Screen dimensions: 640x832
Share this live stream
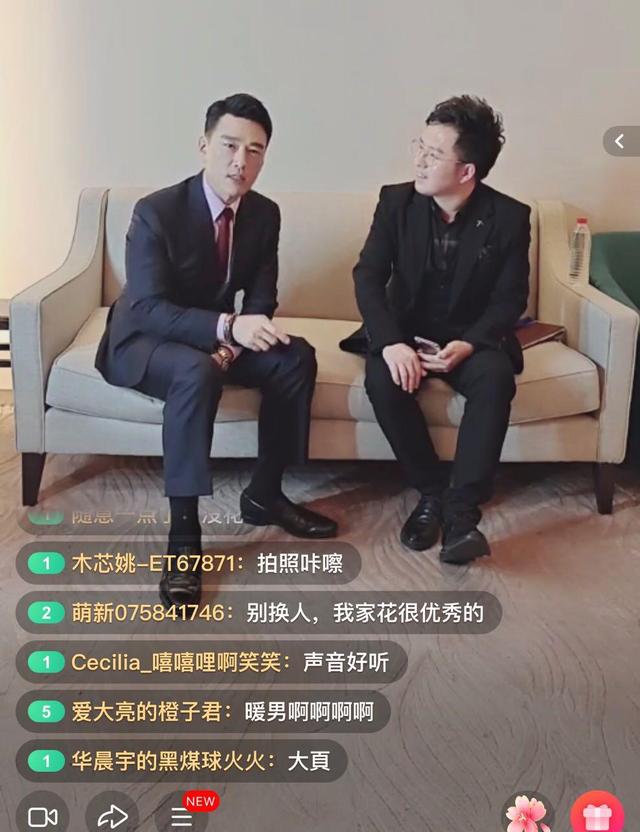(112, 814)
